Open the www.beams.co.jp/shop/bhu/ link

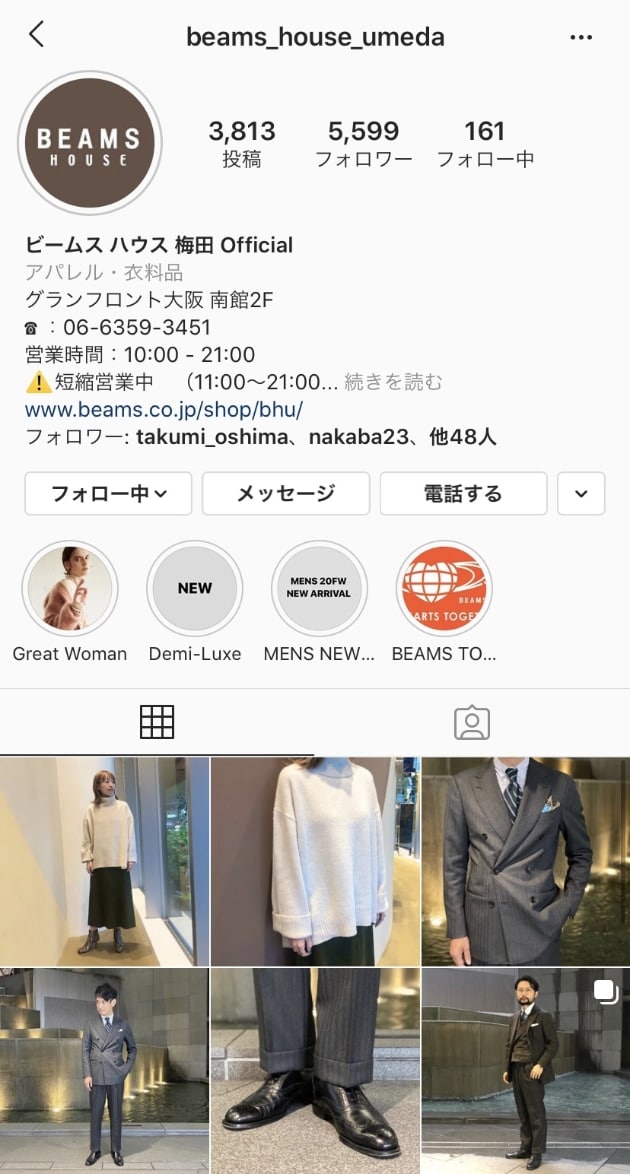(164, 409)
